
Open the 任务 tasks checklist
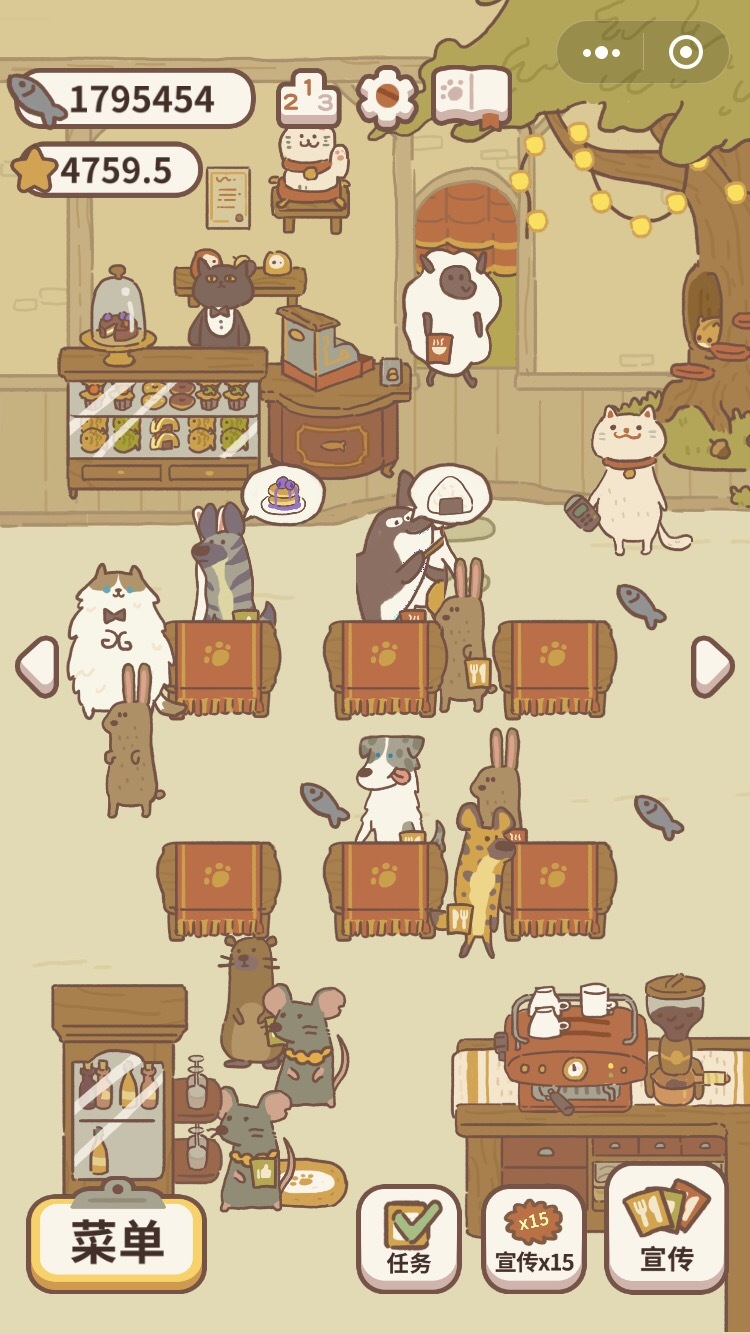[x=409, y=1237]
